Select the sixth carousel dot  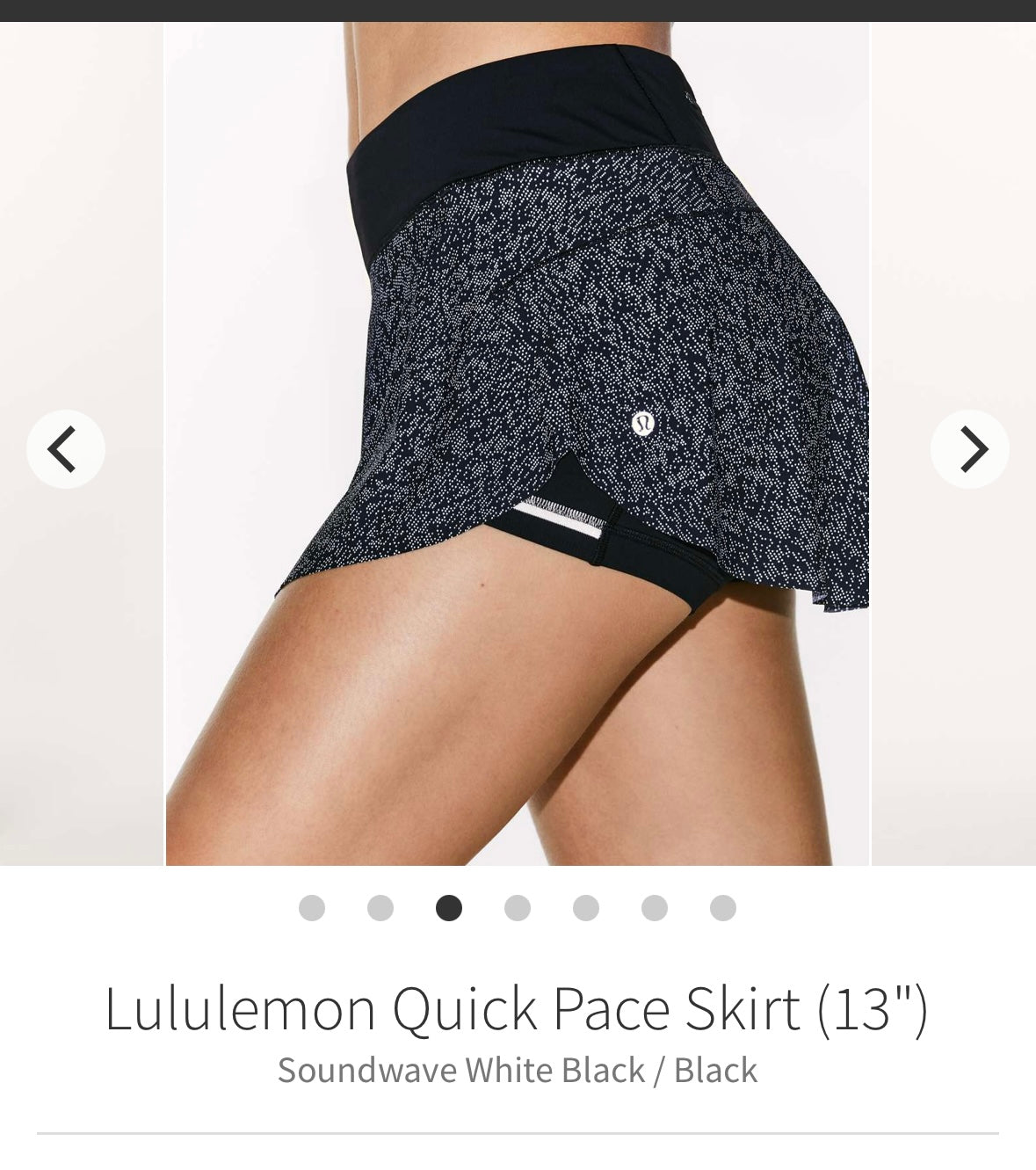pyautogui.click(x=655, y=908)
